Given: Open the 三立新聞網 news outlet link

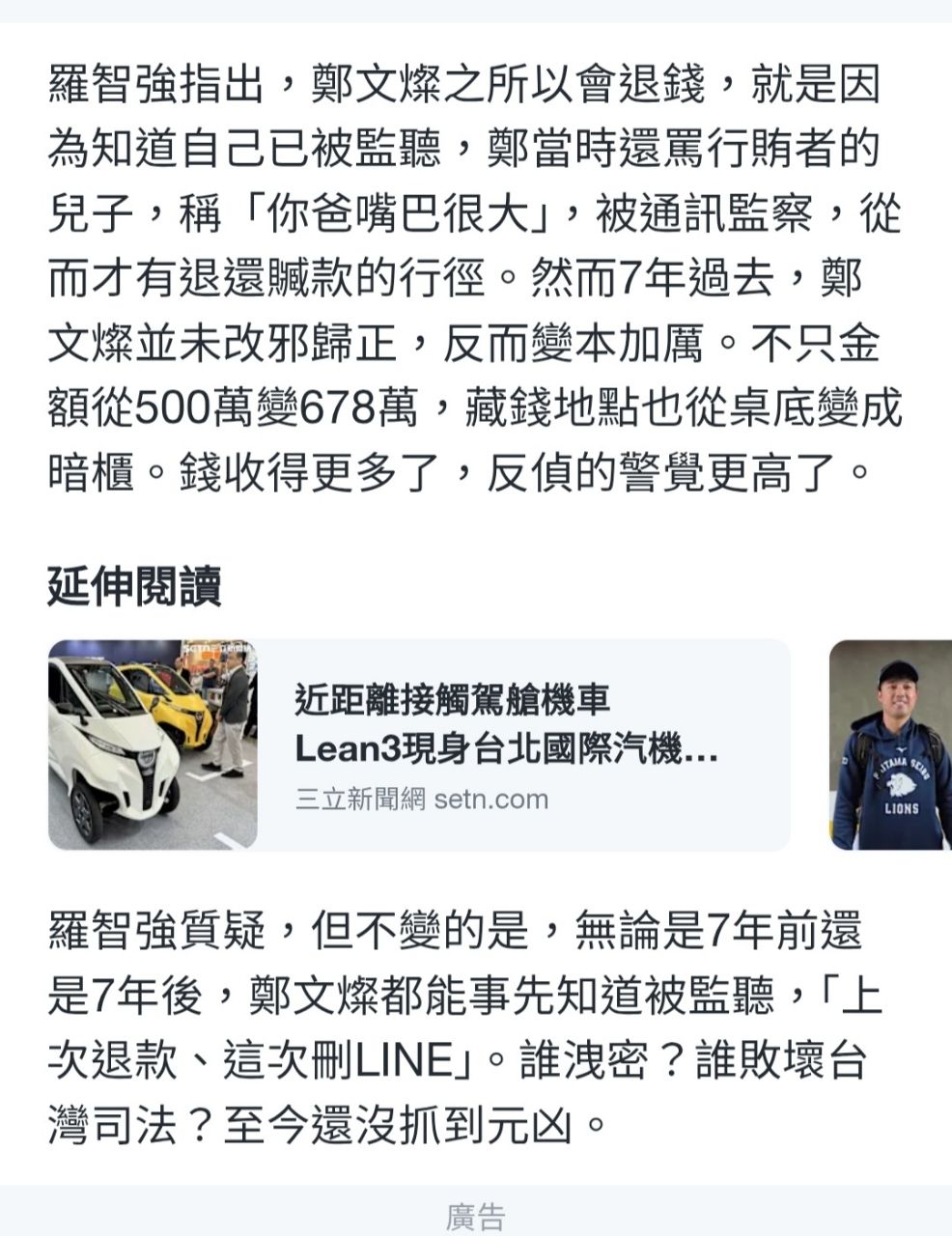Looking at the screenshot, I should 355,798.
